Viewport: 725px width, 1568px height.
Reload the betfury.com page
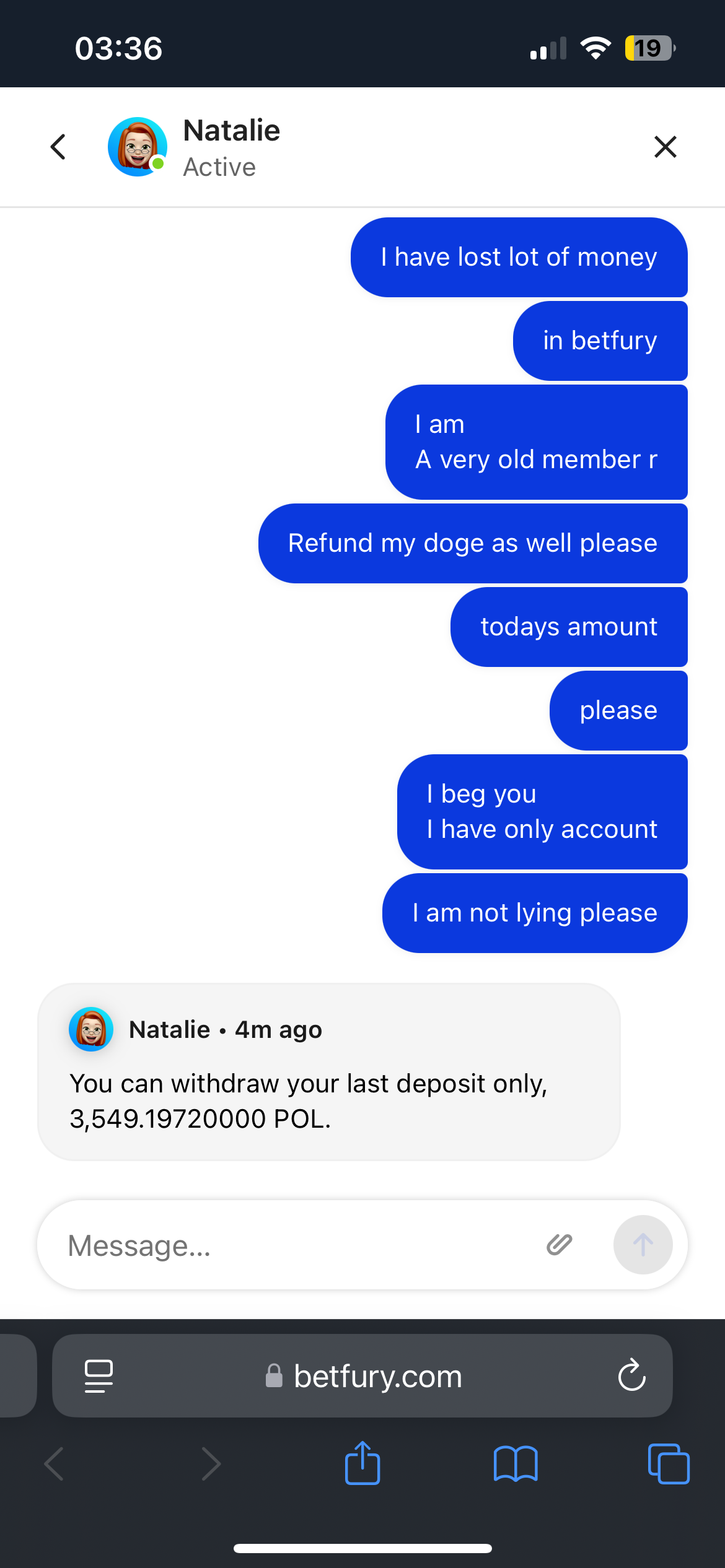[631, 1376]
